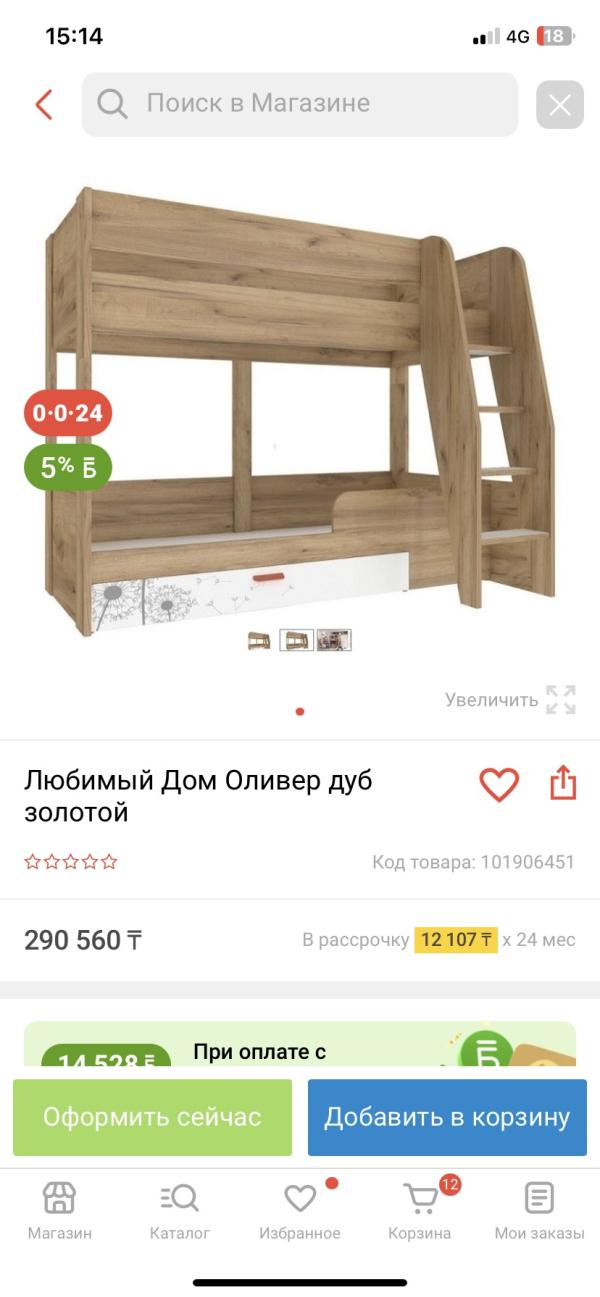The image size is (600, 1297).
Task: Open the Корзина tab
Action: pos(420,1210)
